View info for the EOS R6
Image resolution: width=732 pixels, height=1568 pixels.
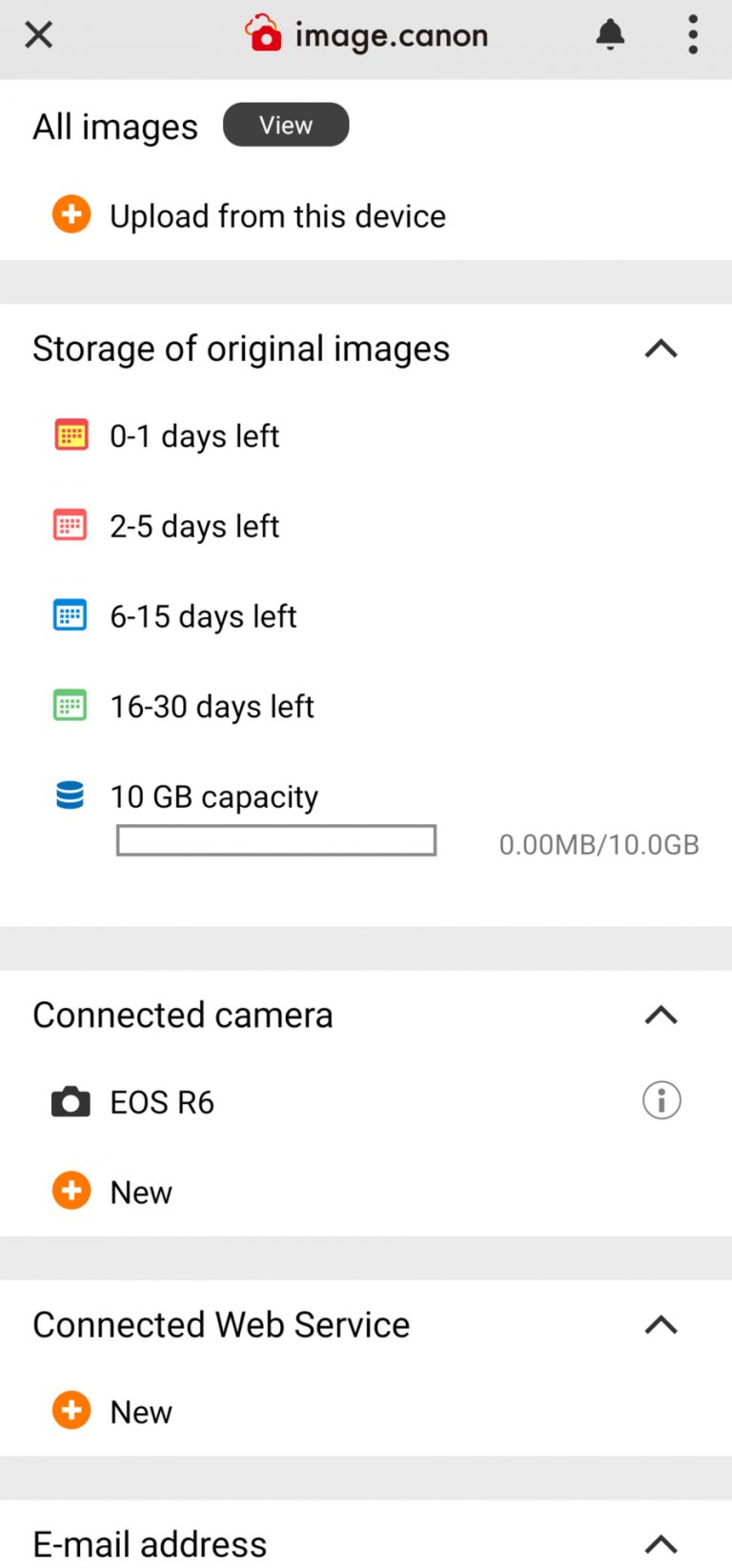(x=661, y=1101)
